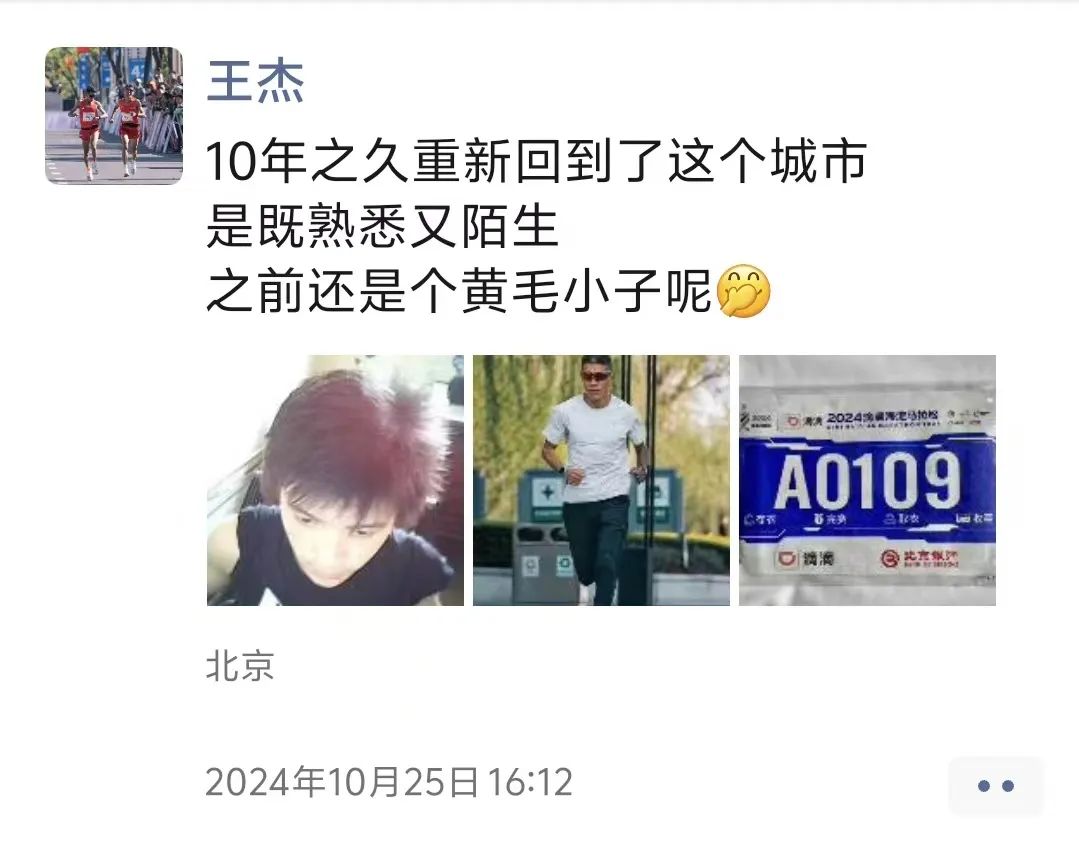
Task: Open the red-haired selfie photo
Action: click(335, 480)
